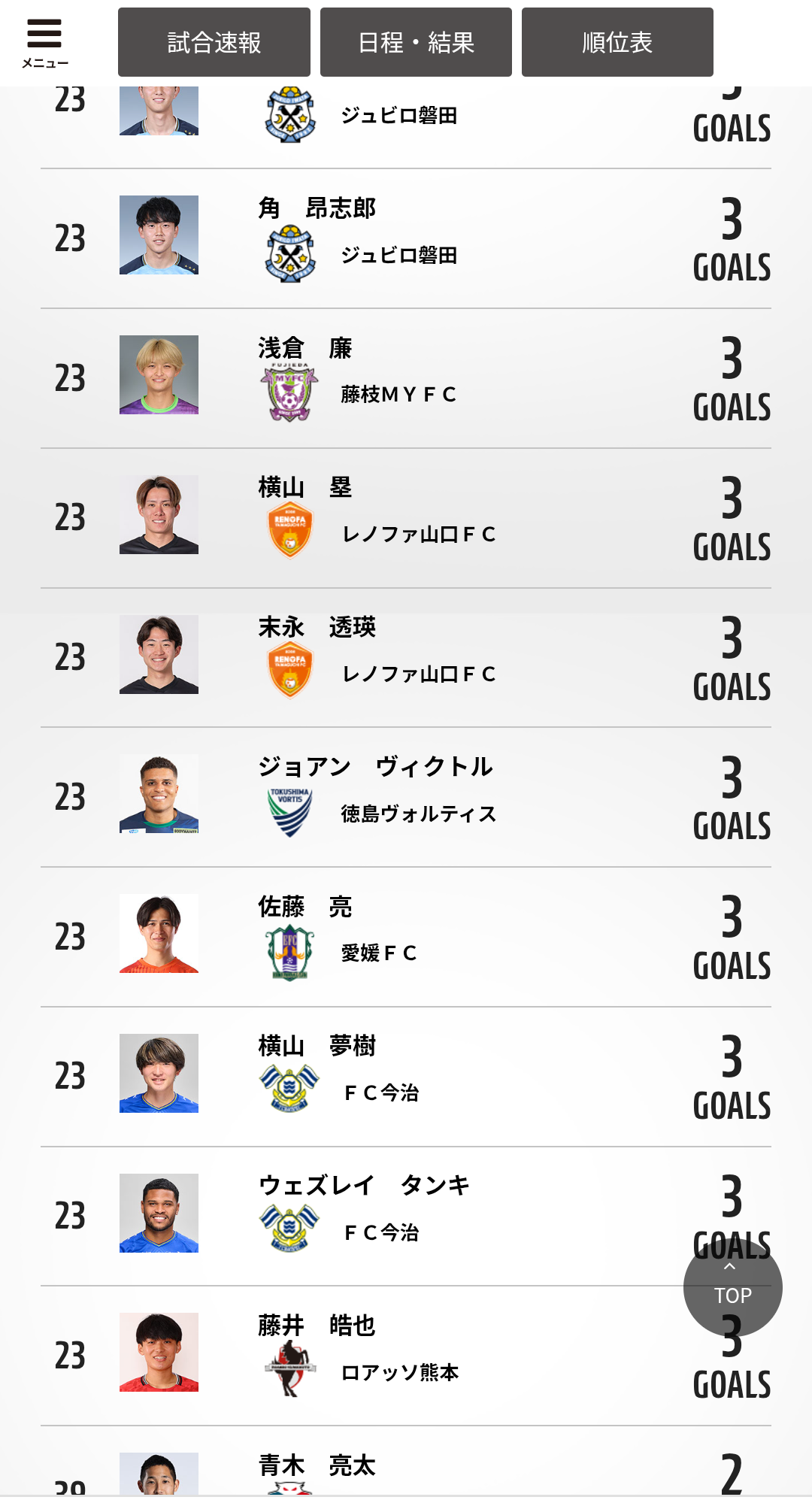Viewport: 812px width, 1500px height.
Task: View ウェズレイ タンキ player row
Action: click(406, 1217)
